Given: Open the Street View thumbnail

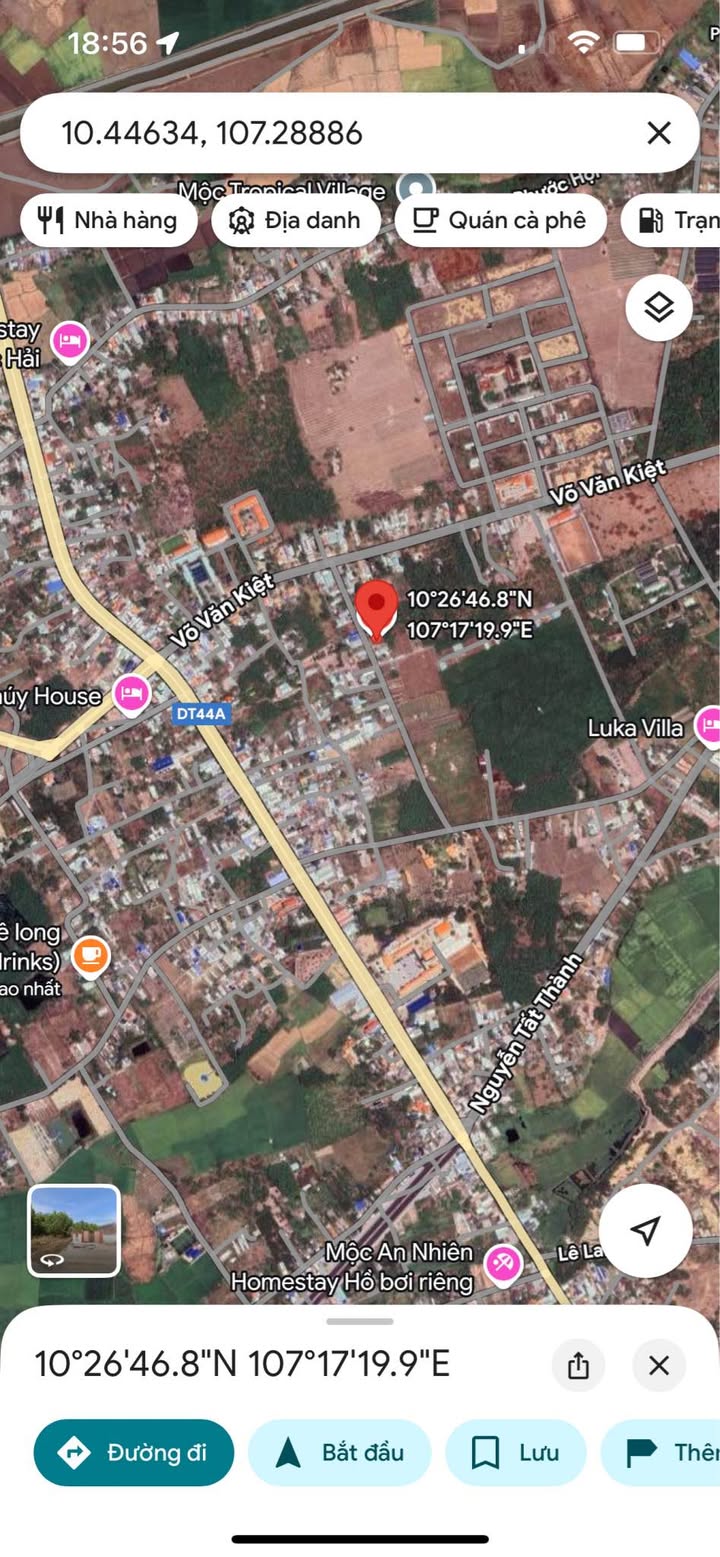Looking at the screenshot, I should (x=74, y=1231).
